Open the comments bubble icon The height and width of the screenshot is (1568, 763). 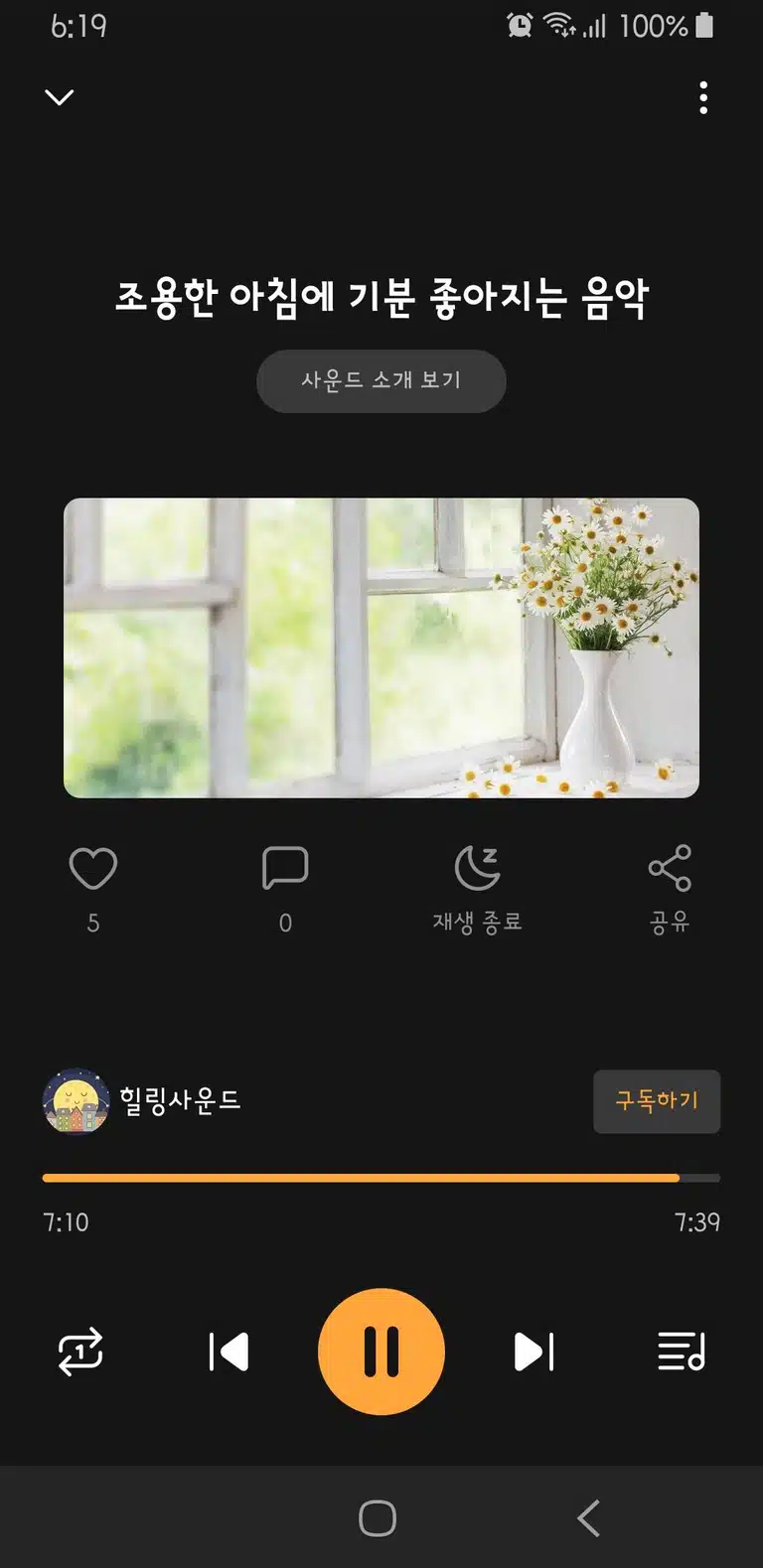pyautogui.click(x=285, y=869)
